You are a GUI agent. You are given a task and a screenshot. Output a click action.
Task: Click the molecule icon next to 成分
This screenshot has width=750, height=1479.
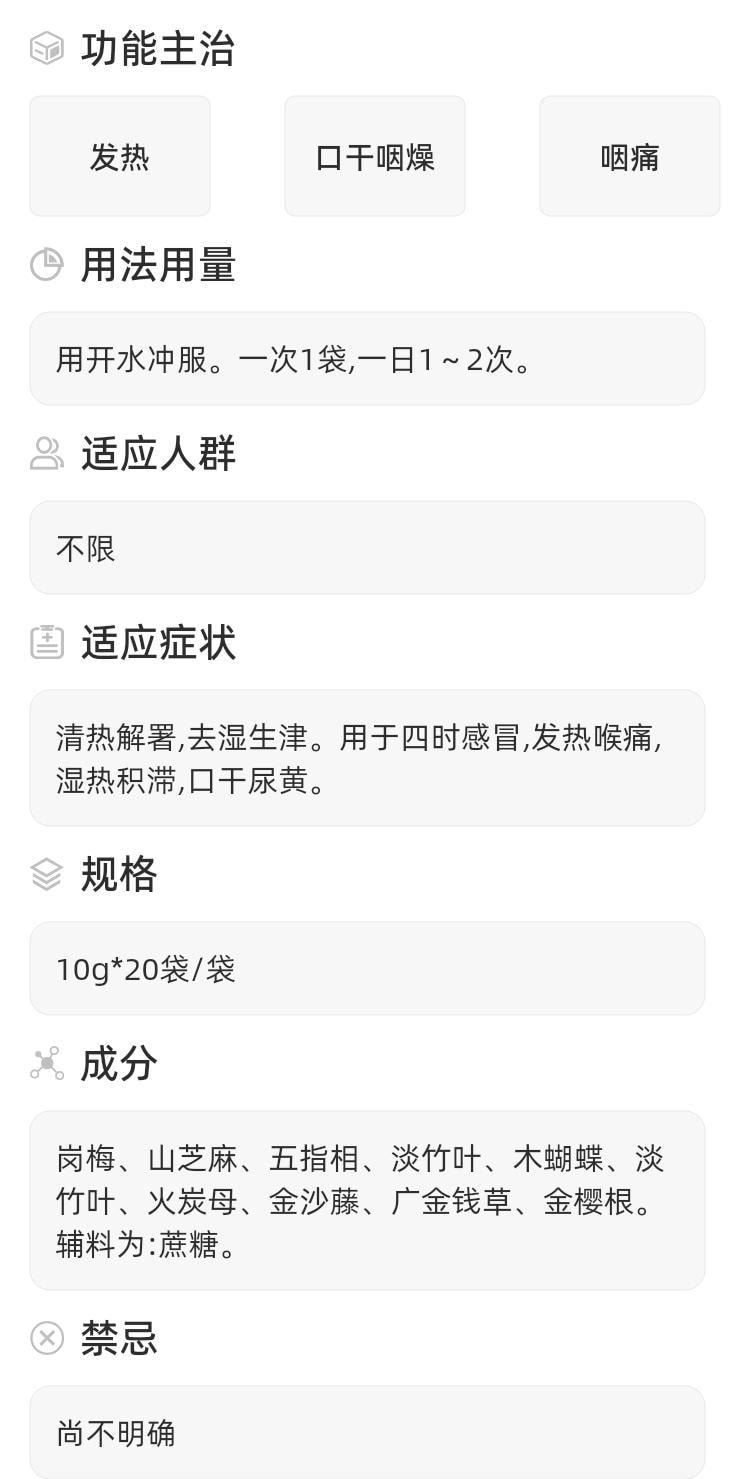click(45, 1063)
